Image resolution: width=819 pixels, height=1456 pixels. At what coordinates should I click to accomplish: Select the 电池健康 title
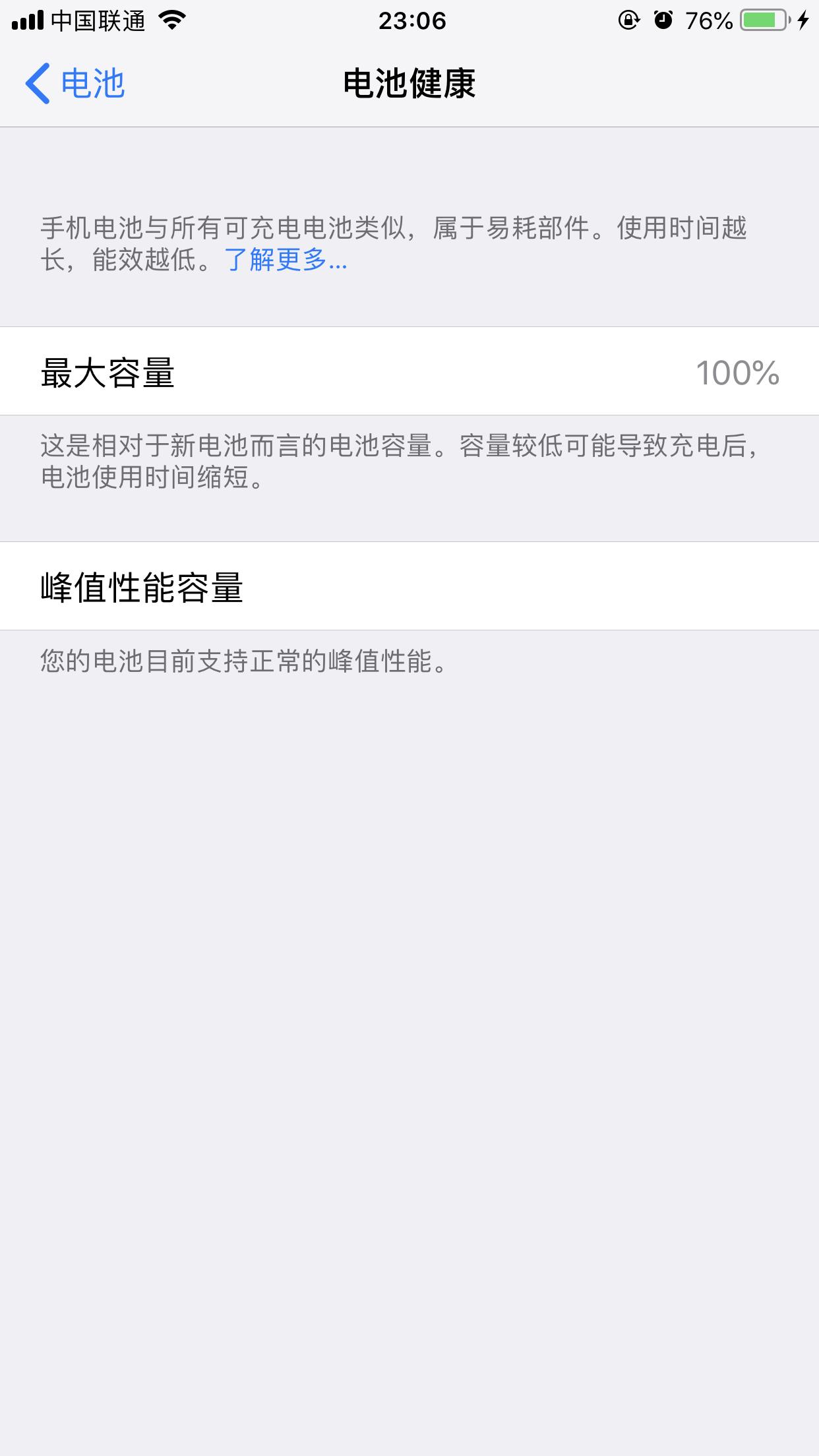(409, 82)
